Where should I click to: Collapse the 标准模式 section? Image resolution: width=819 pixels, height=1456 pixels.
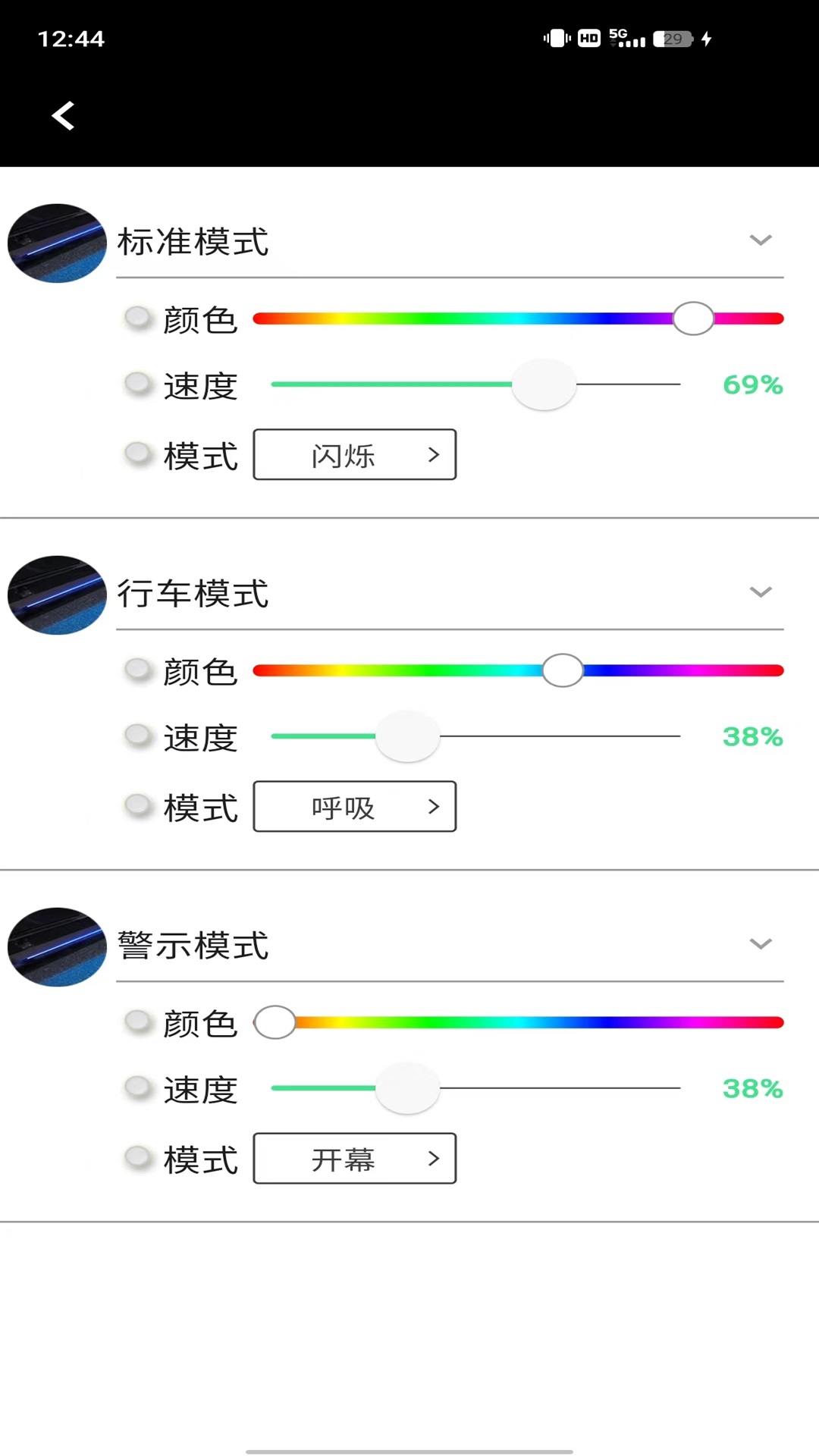pos(761,240)
